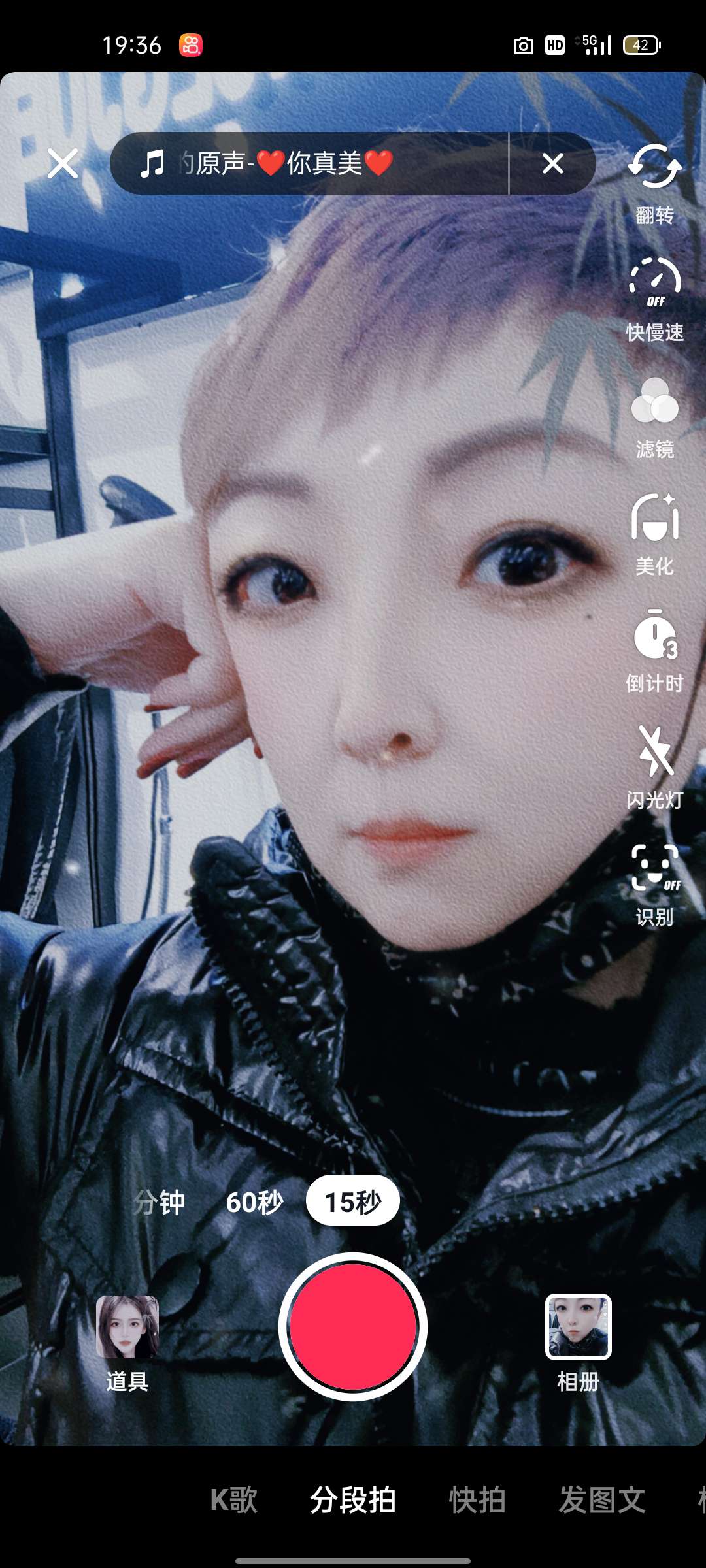Image resolution: width=706 pixels, height=1568 pixels.
Task: Switch to 快拍 mode
Action: (477, 1499)
